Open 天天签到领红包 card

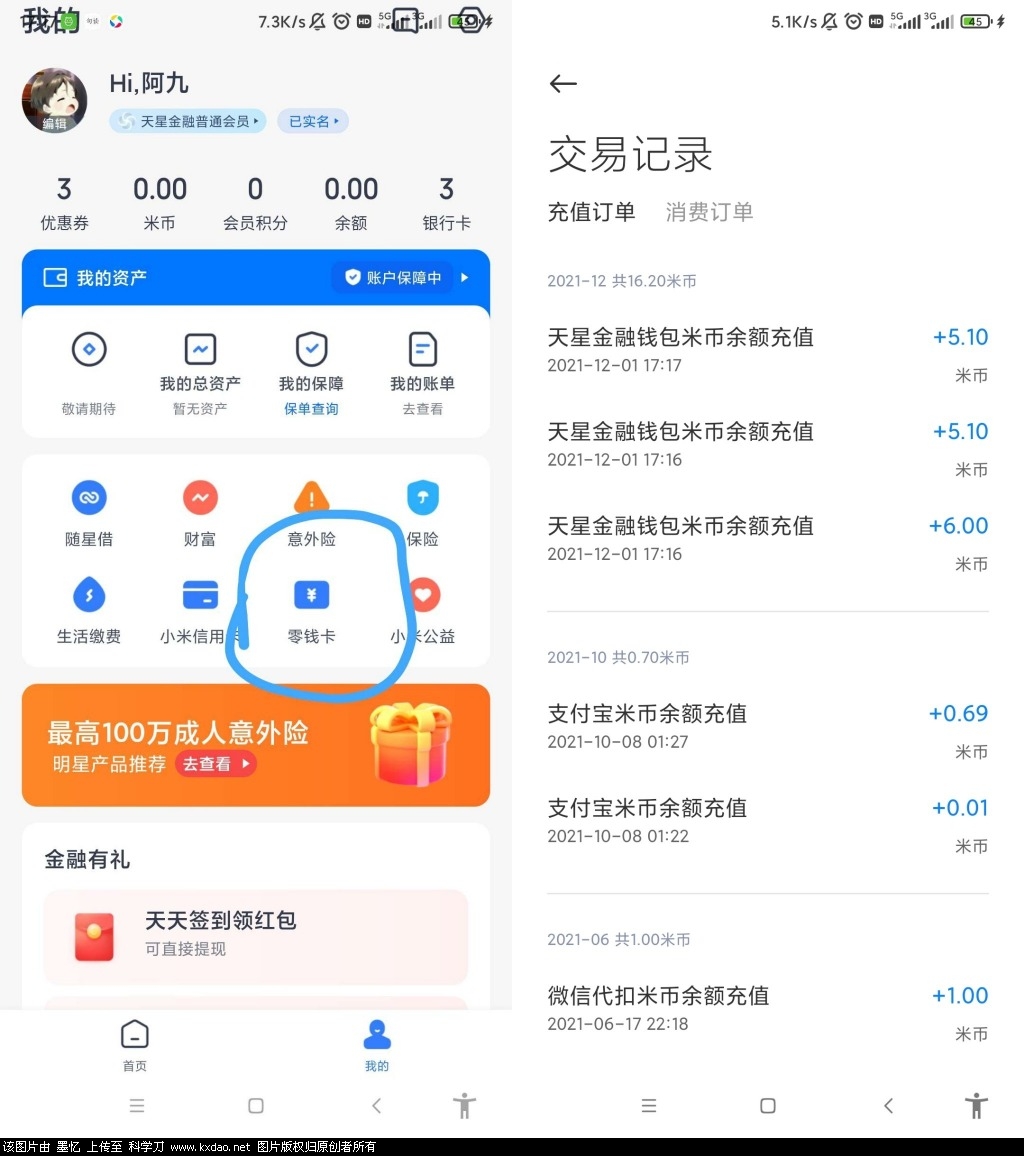point(256,936)
